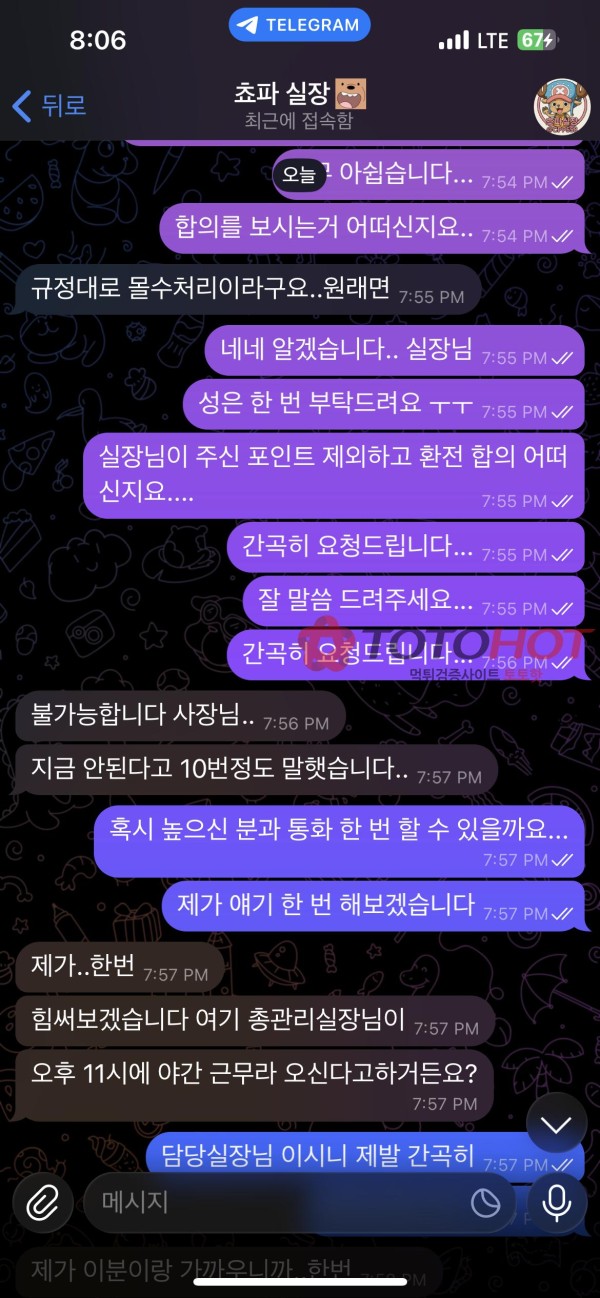Go back using the 뒤로 button
This screenshot has width=600, height=1298.
(48, 105)
